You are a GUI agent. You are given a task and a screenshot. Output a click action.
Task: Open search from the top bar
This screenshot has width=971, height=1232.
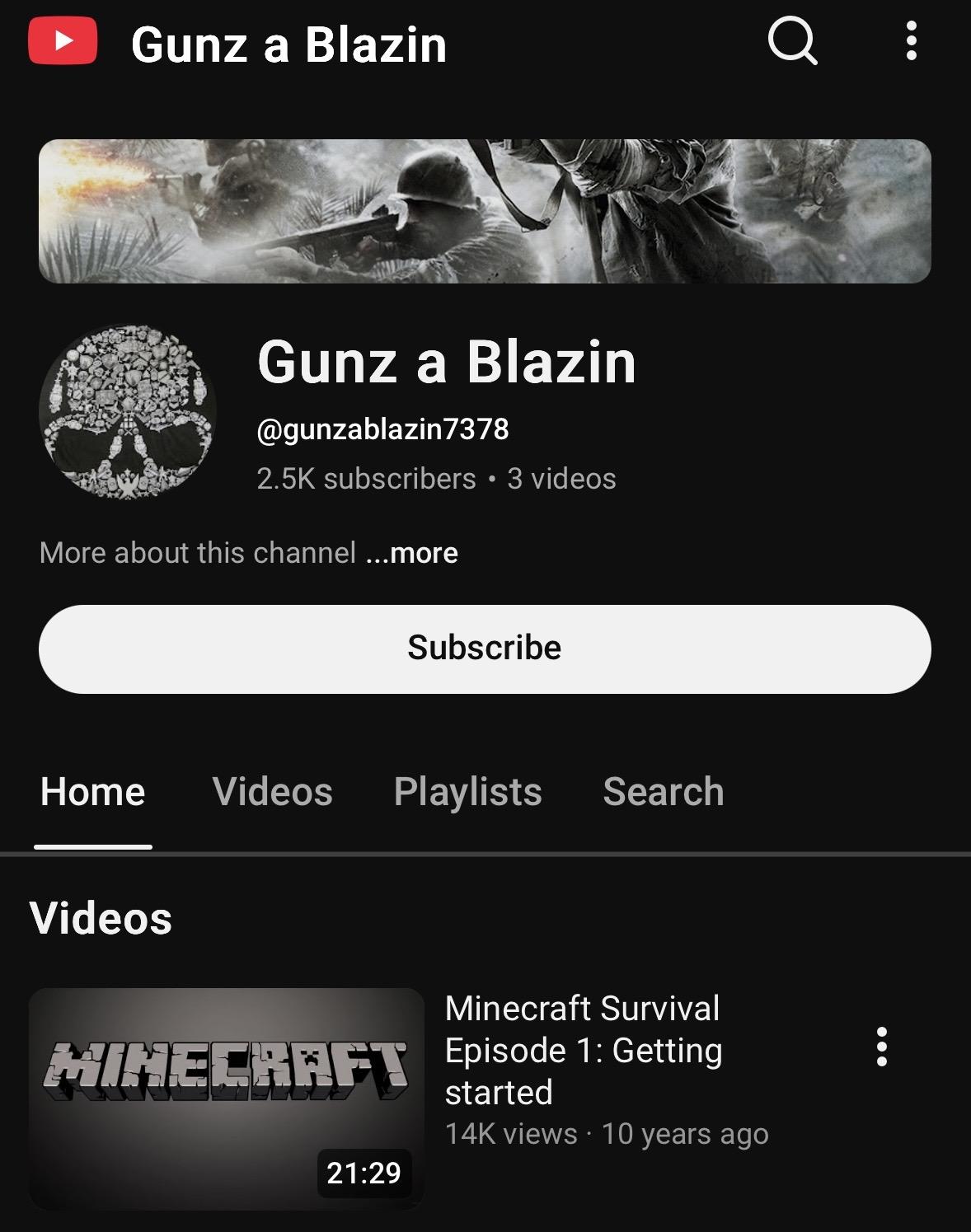pos(792,41)
